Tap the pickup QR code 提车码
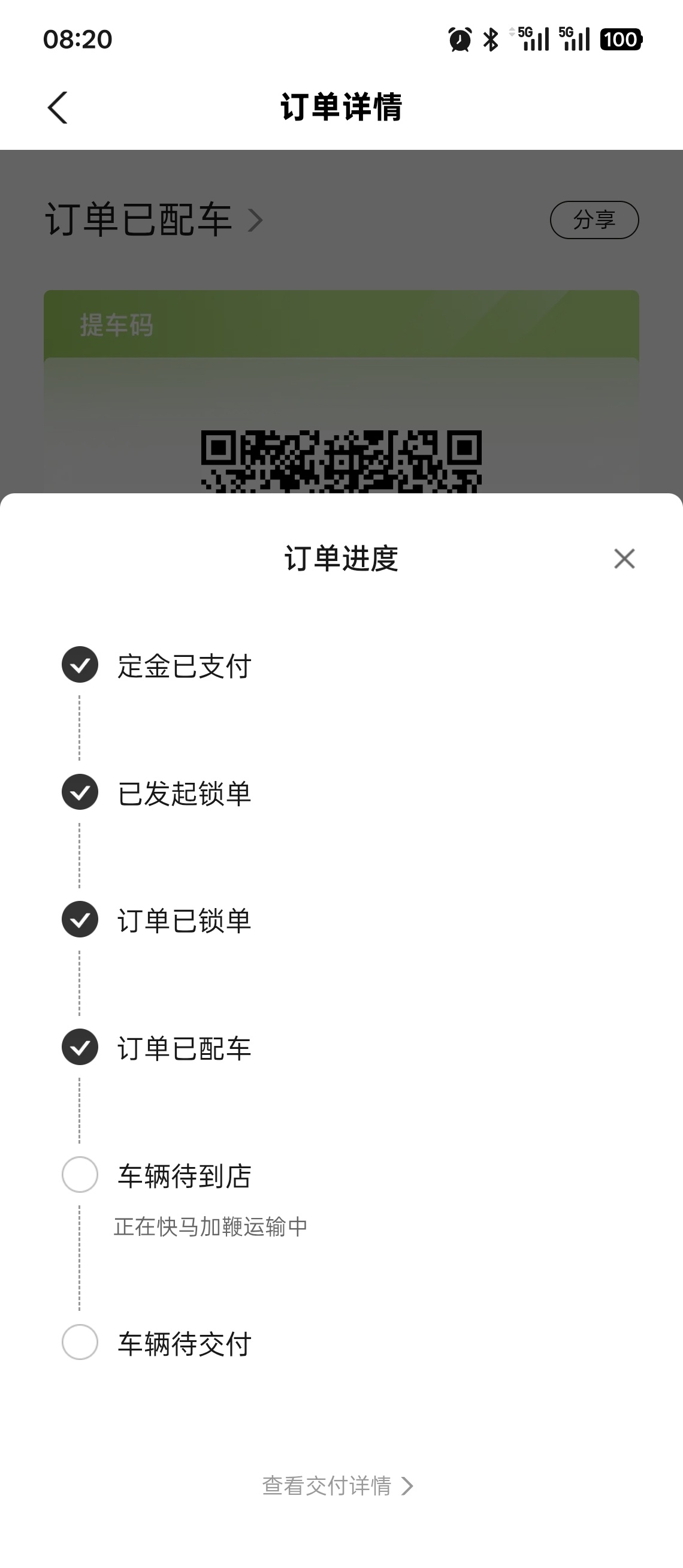The height and width of the screenshot is (1568, 683). coord(341,463)
